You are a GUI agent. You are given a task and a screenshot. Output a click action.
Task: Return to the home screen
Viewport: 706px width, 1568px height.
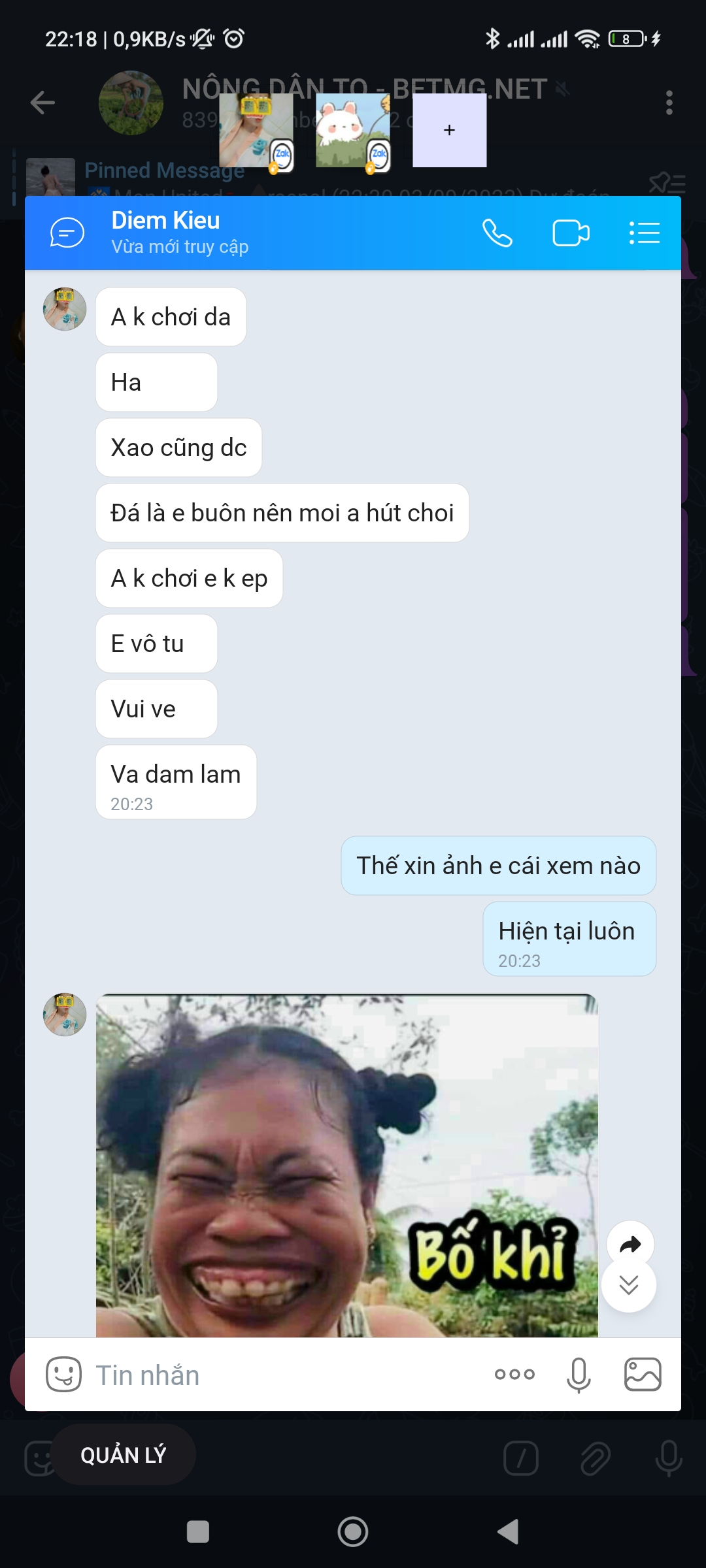pyautogui.click(x=353, y=1531)
